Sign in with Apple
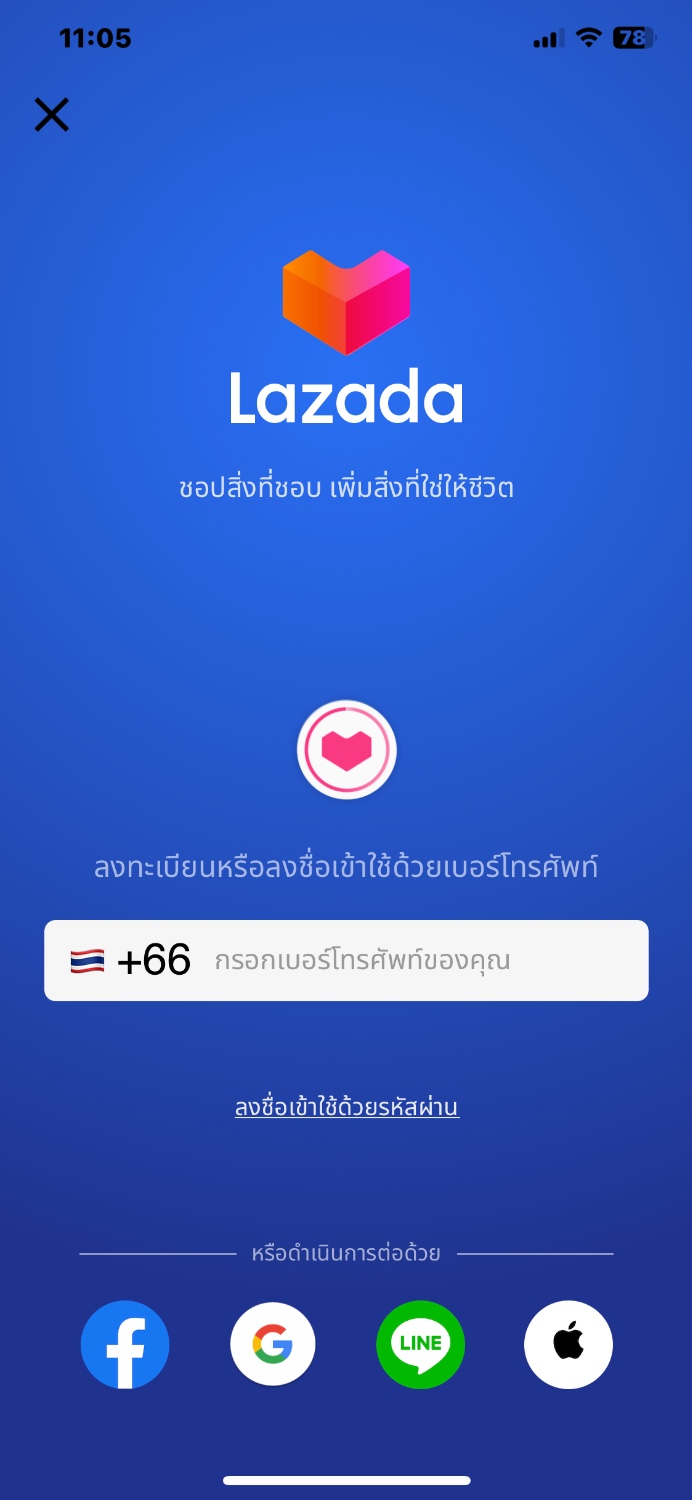 click(568, 1344)
